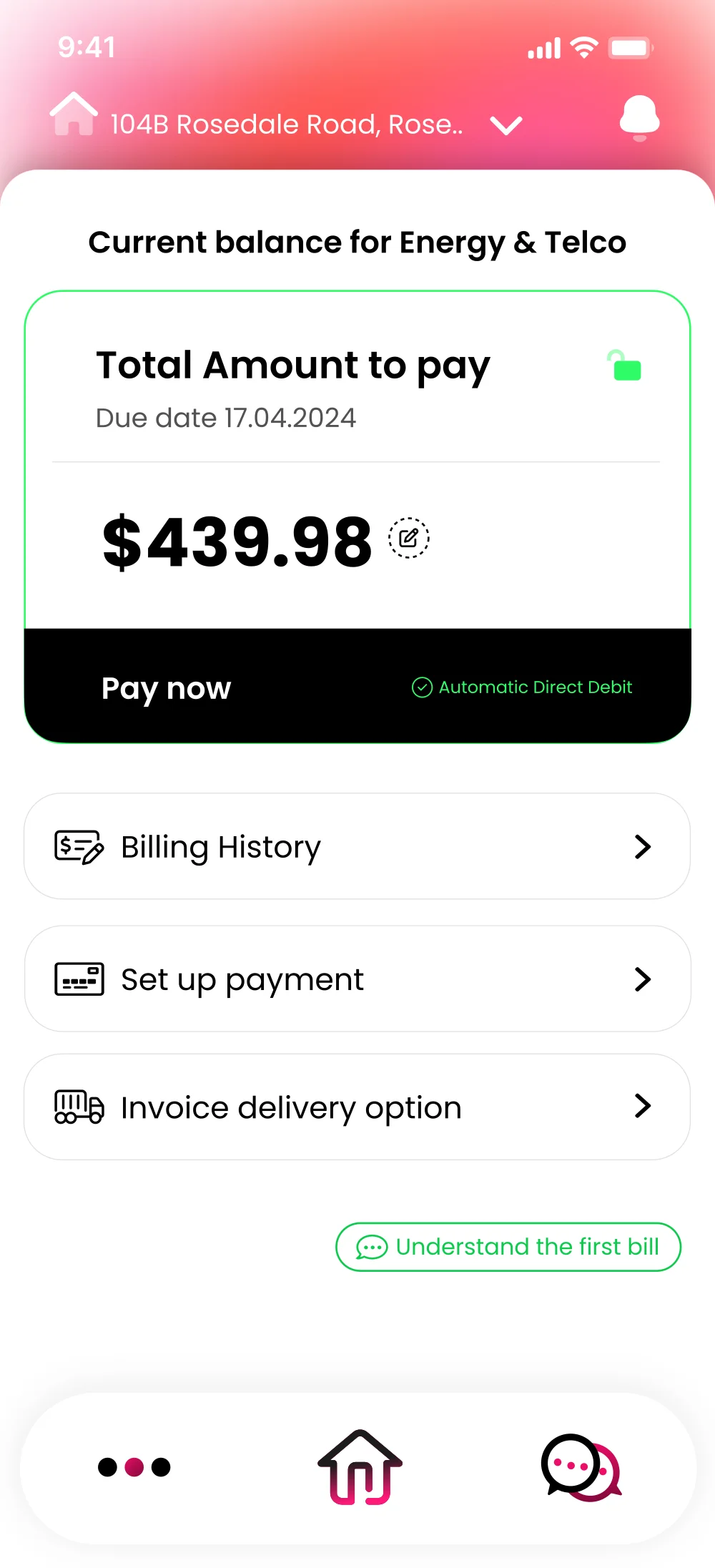The width and height of the screenshot is (715, 1568).
Task: Expand Invoice delivery option with its chevron
Action: point(643,1107)
